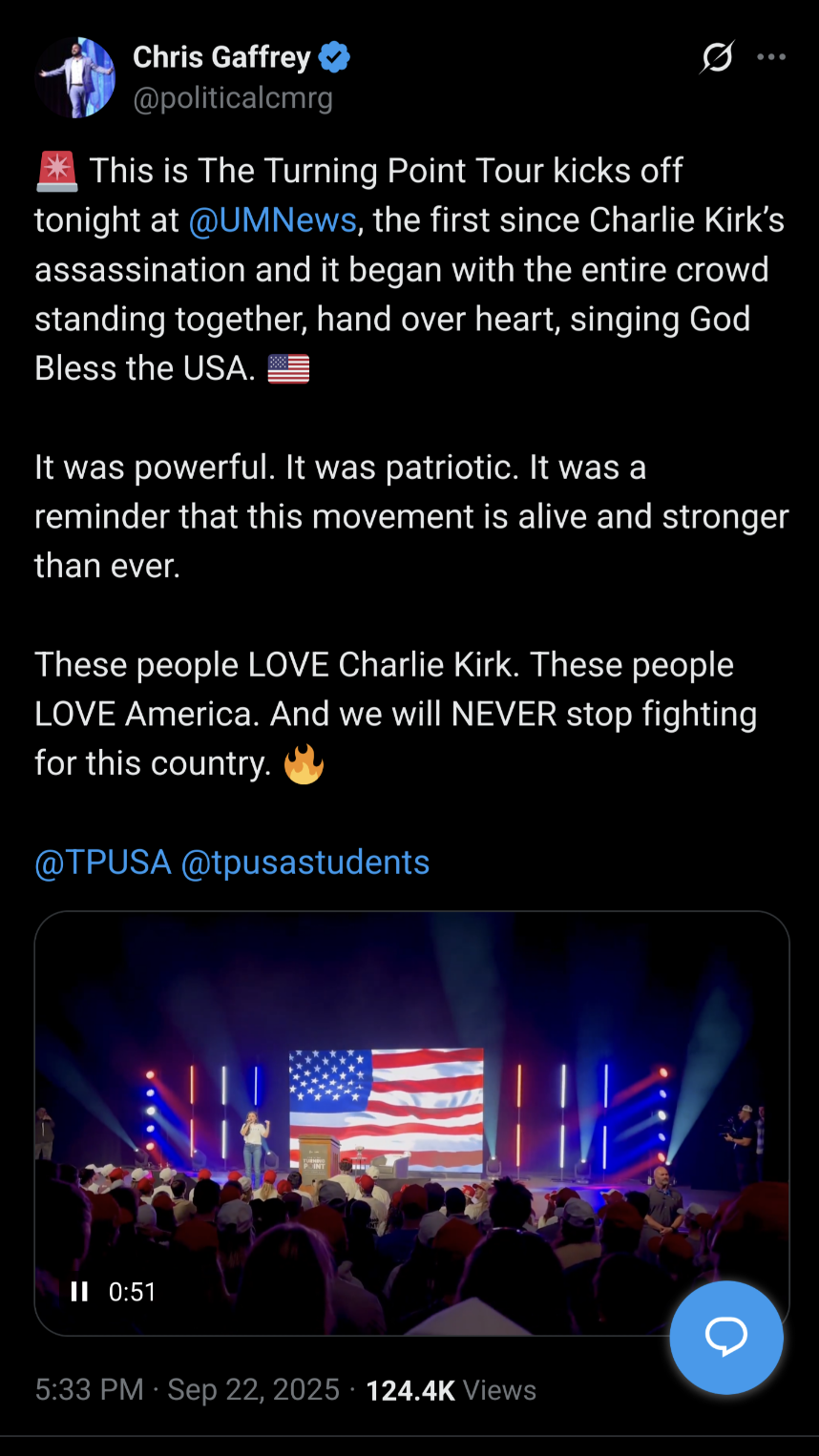The width and height of the screenshot is (819, 1456).
Task: Tap the blue reply floating button
Action: click(x=726, y=1337)
